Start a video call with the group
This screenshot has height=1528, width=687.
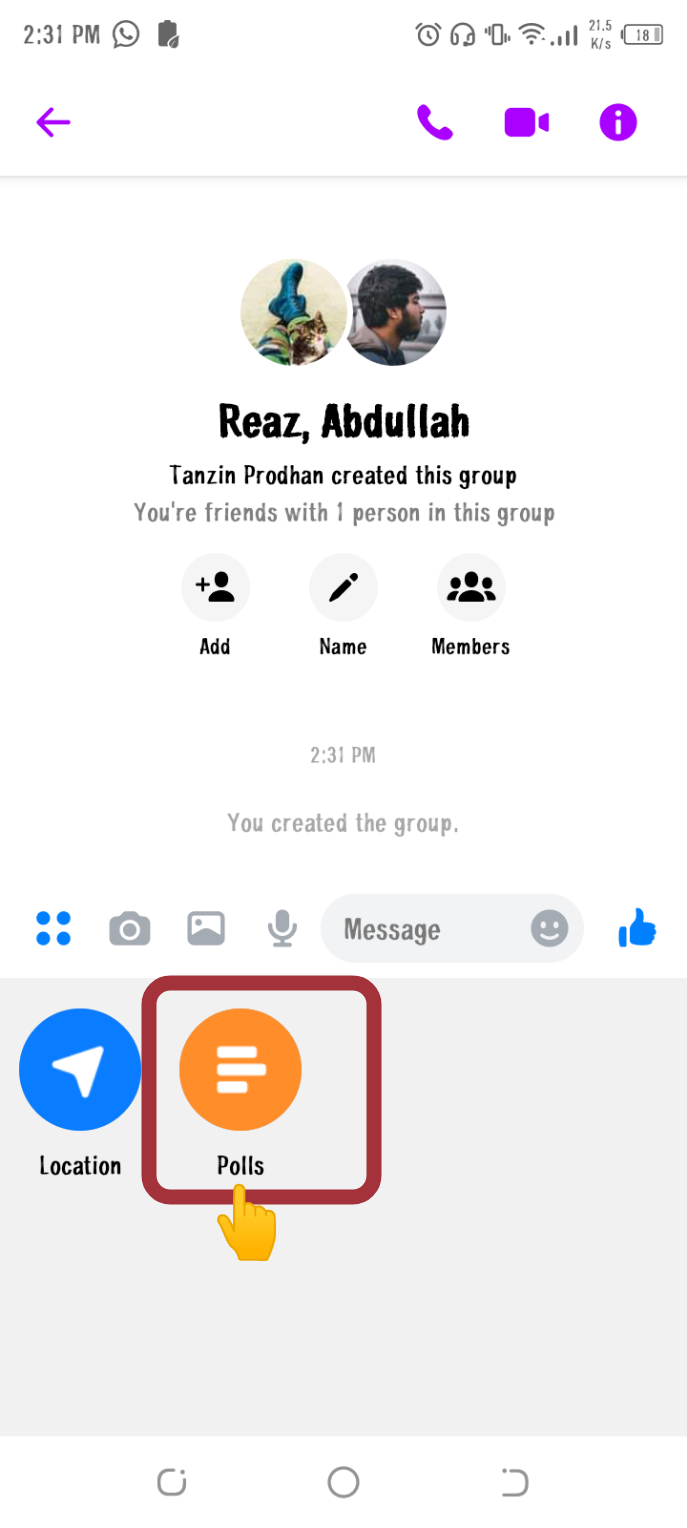click(x=526, y=123)
